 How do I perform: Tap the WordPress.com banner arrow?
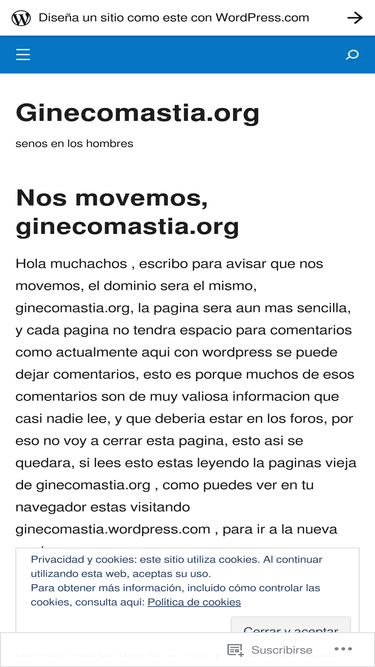[x=355, y=18]
